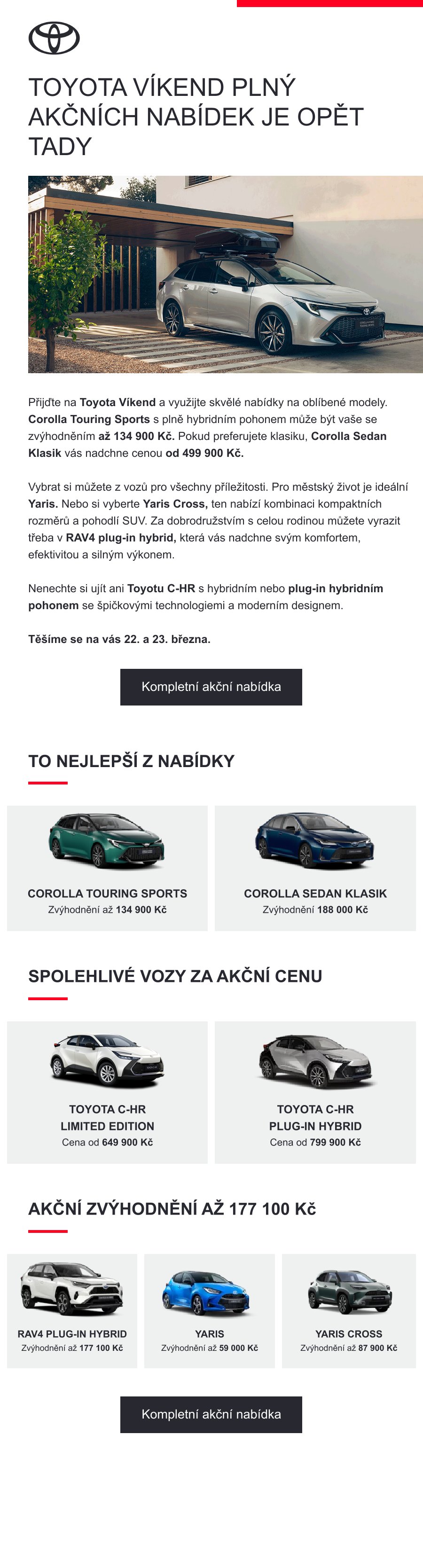Screen dimensions: 423x1568
Task: Tap the top Kompletní akční nabídka button
Action: click(x=211, y=687)
